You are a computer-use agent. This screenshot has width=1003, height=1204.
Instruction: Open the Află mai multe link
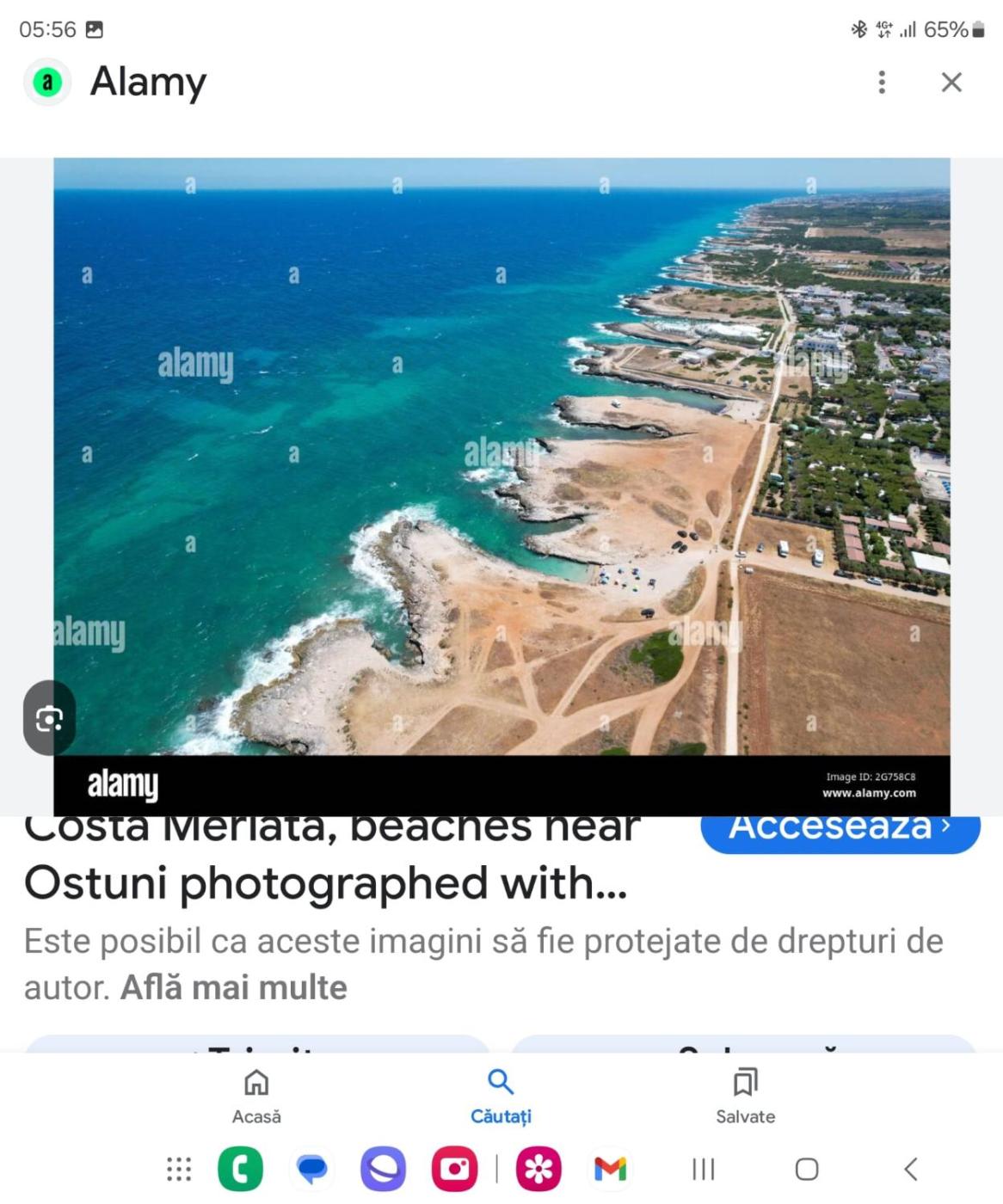[x=233, y=988]
